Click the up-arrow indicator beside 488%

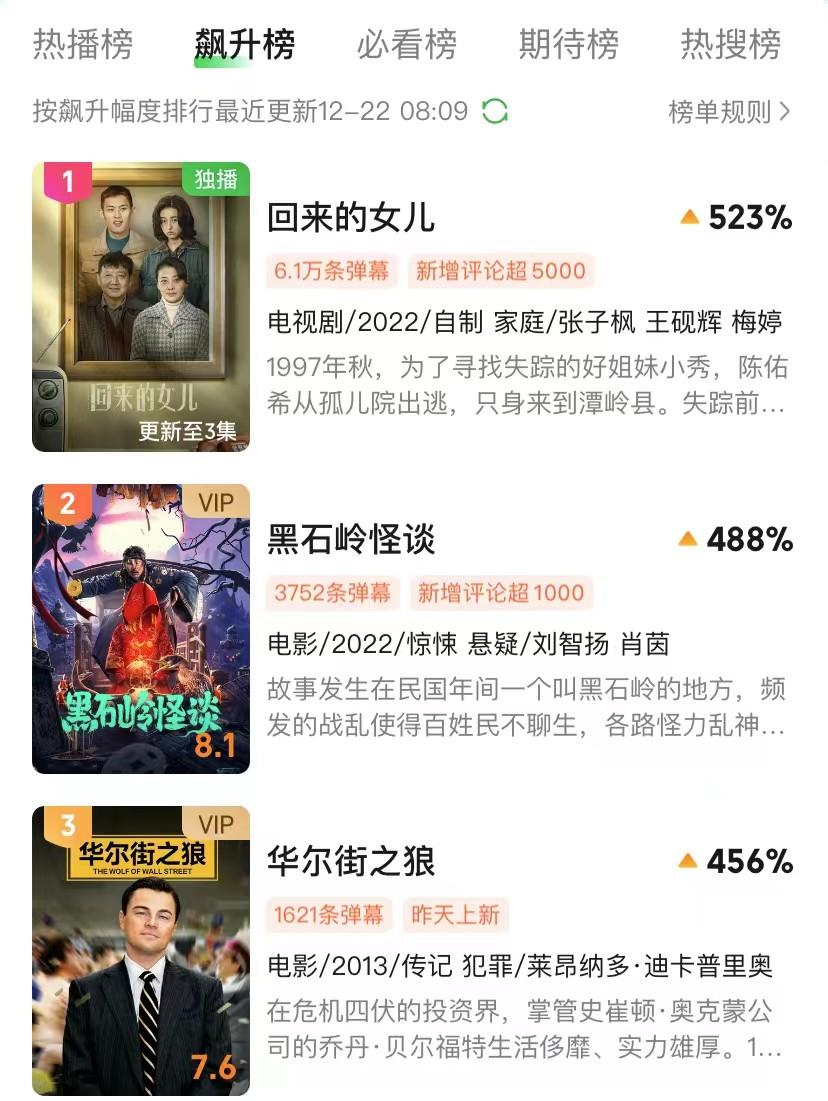690,540
